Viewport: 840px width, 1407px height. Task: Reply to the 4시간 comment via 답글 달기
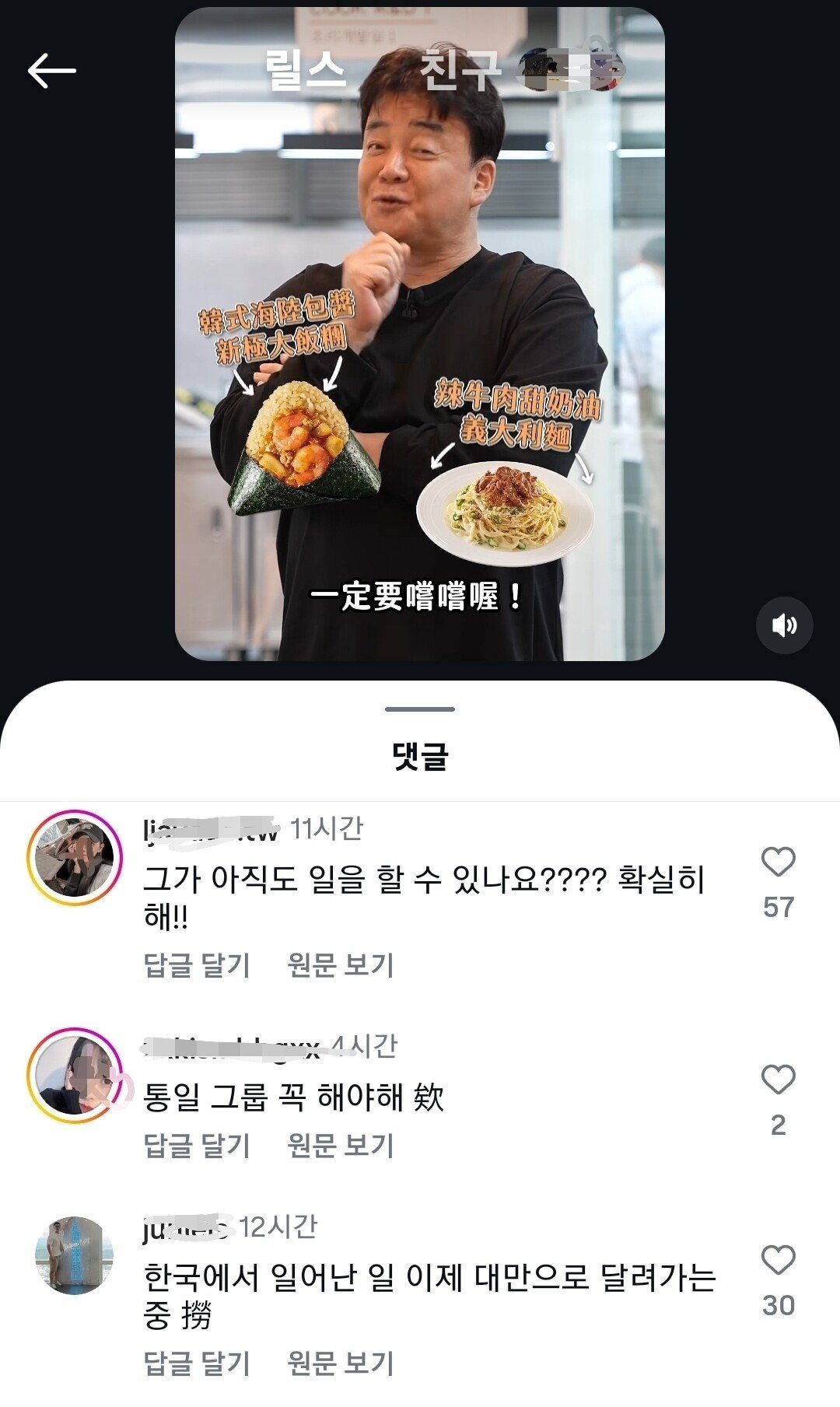[197, 1146]
